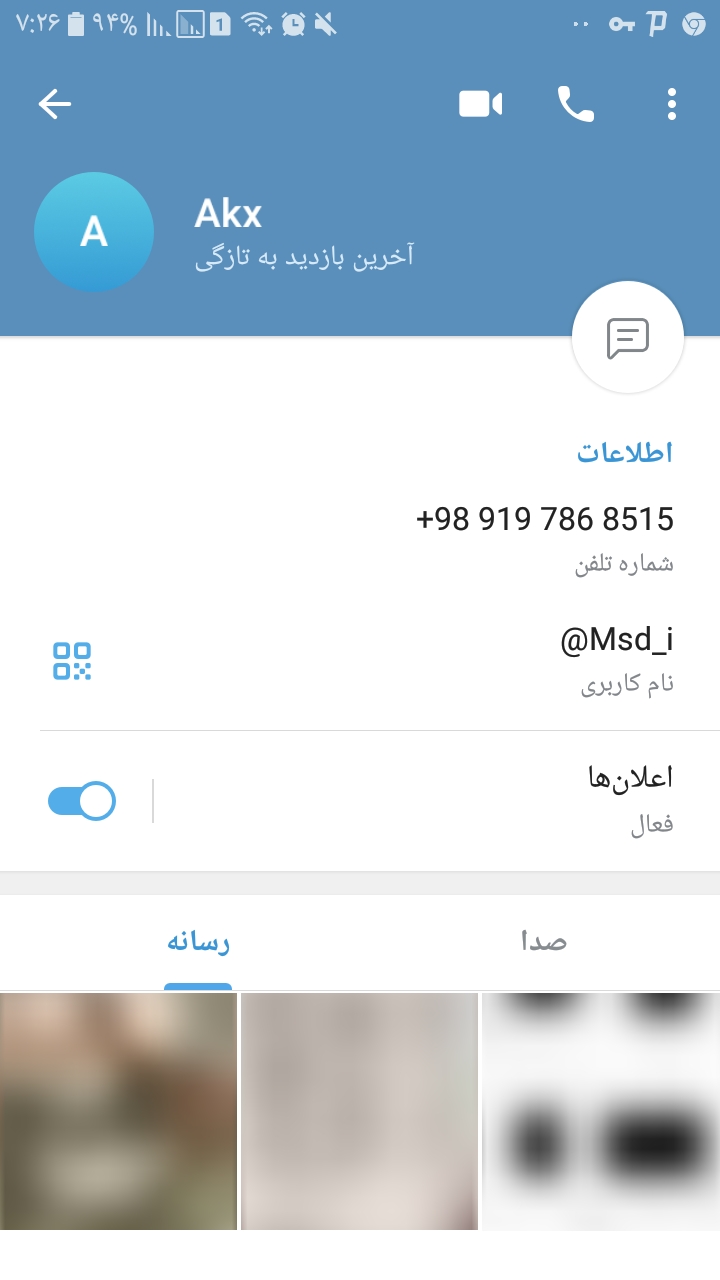Viewport: 720px width, 1280px height.
Task: Open Akx's profile avatar
Action: tap(94, 232)
